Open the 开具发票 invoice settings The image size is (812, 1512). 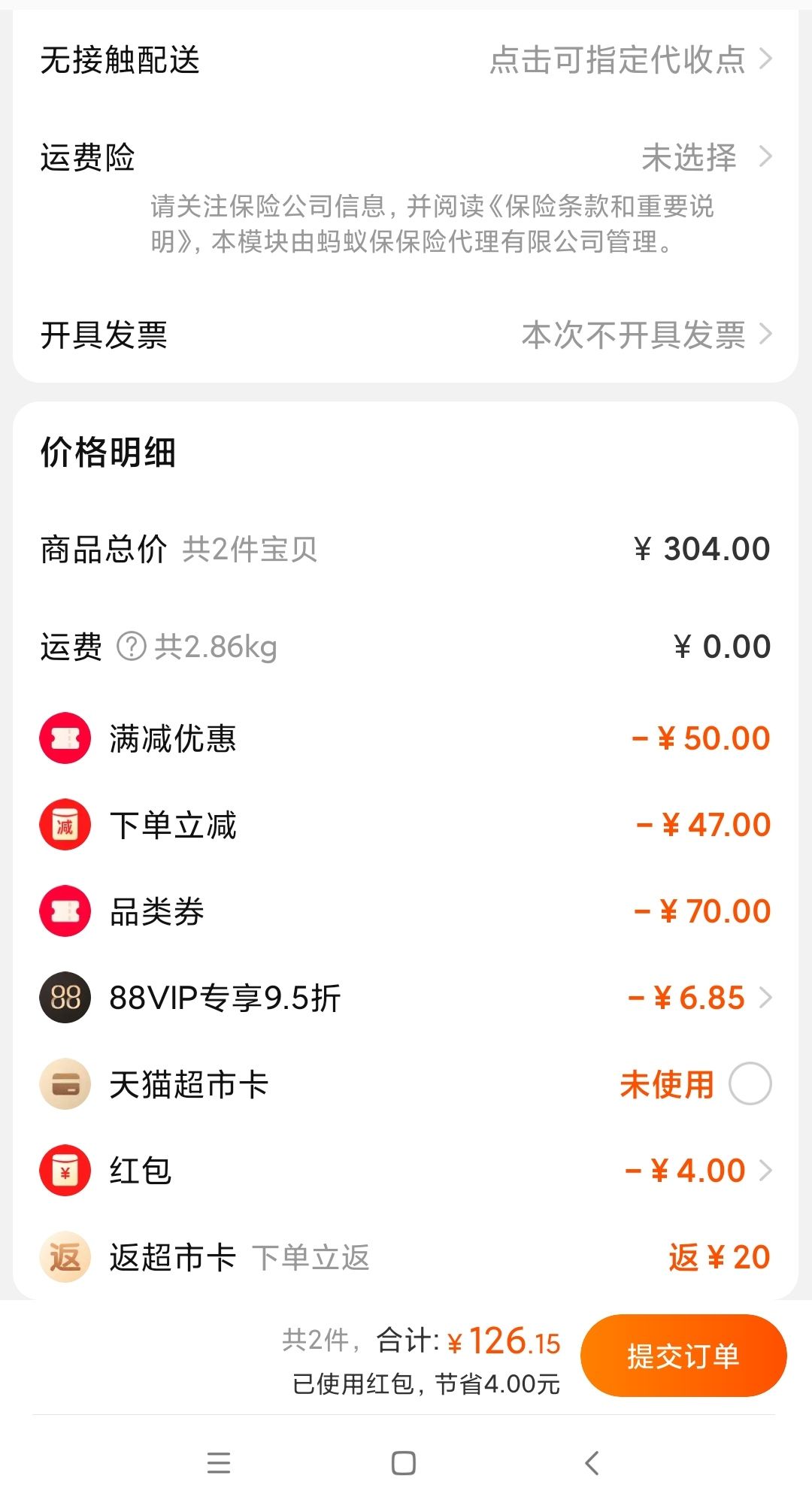tap(406, 335)
